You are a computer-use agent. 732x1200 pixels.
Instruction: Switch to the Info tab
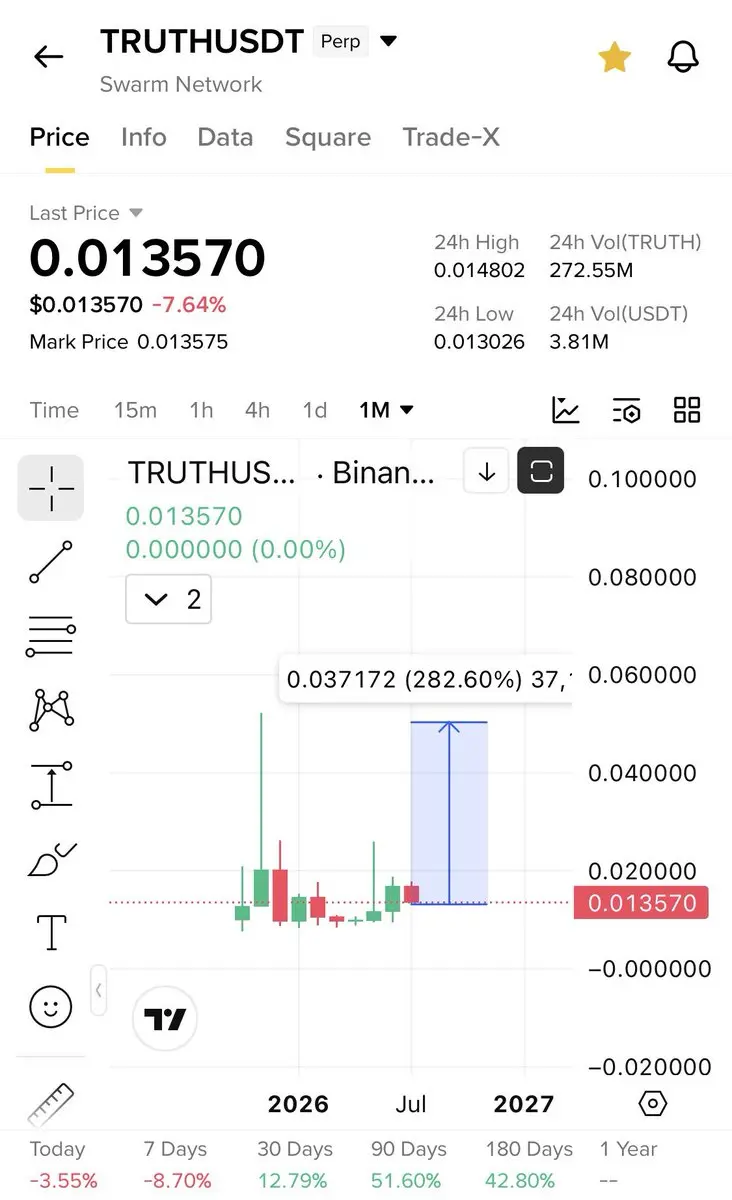click(x=144, y=137)
